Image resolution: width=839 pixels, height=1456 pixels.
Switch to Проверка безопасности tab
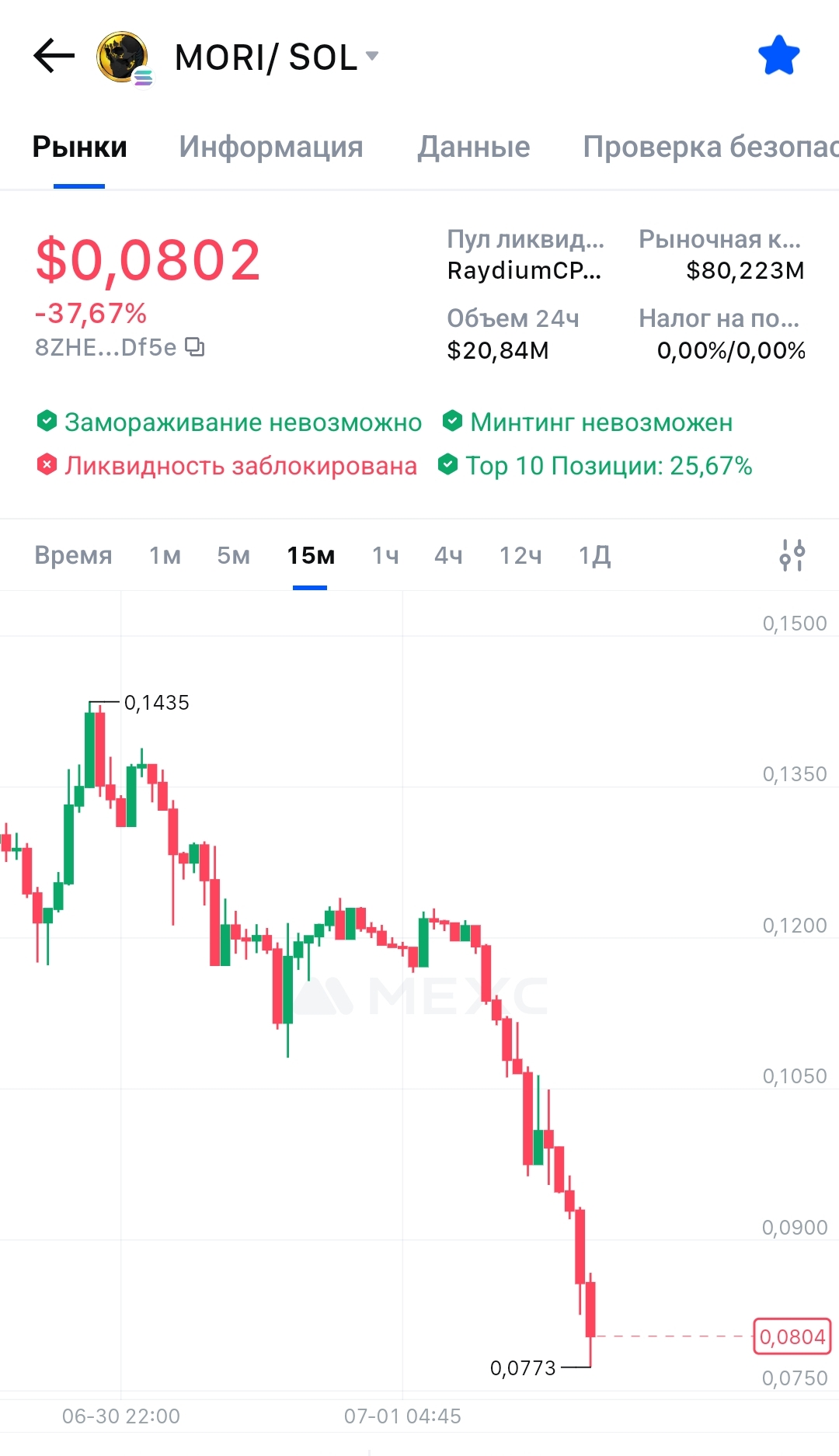click(710, 147)
